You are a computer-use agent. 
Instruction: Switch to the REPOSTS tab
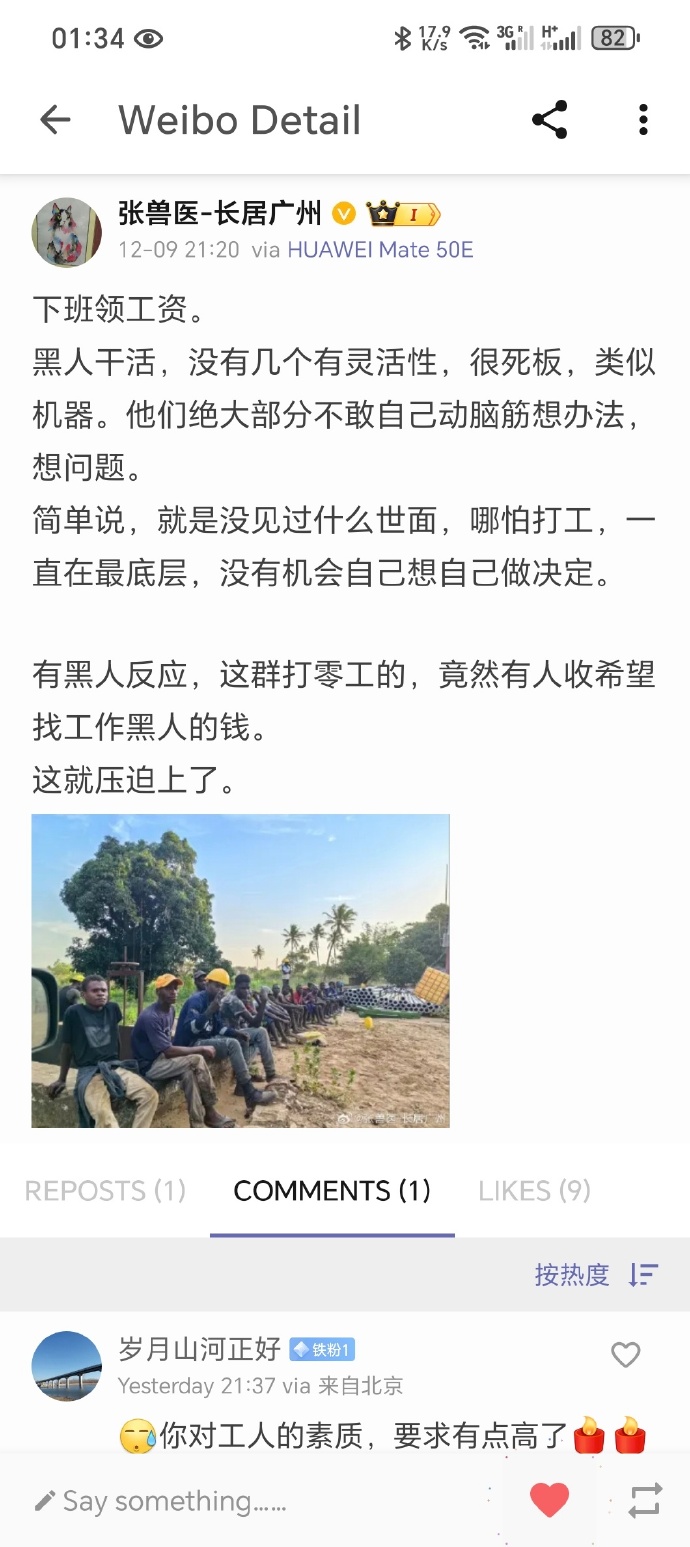click(105, 1190)
